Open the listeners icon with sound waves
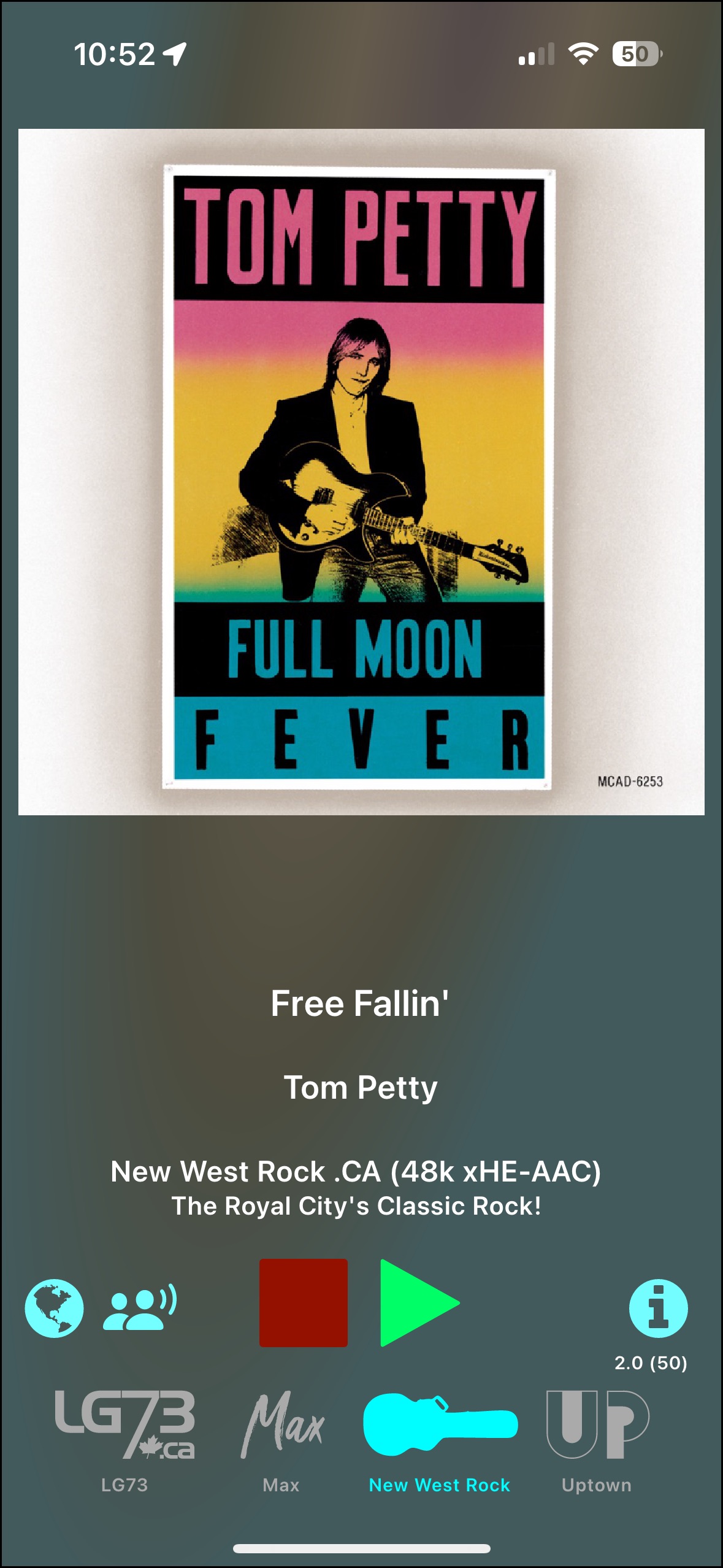This screenshot has height=1568, width=723. 140,1307
